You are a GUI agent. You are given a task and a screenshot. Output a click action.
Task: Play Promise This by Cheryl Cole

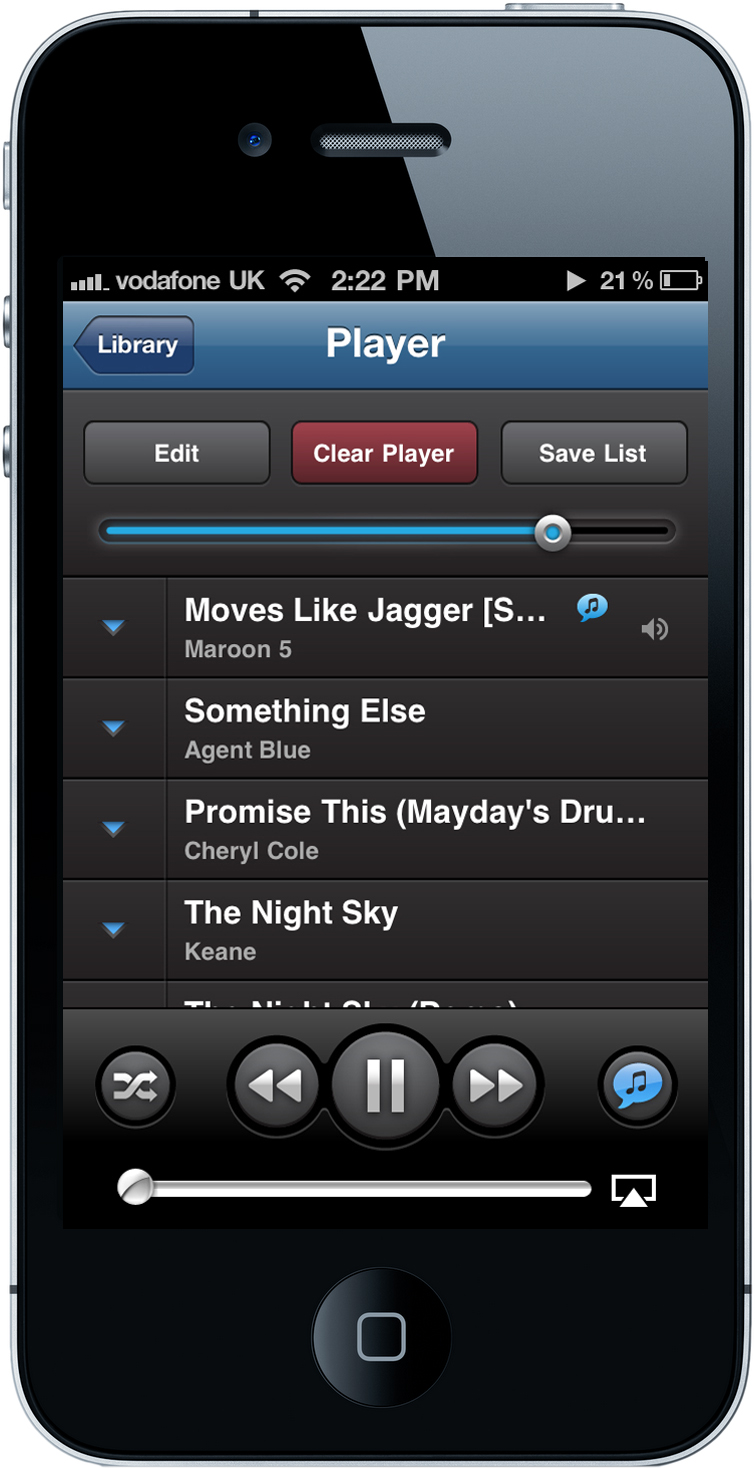(437, 830)
